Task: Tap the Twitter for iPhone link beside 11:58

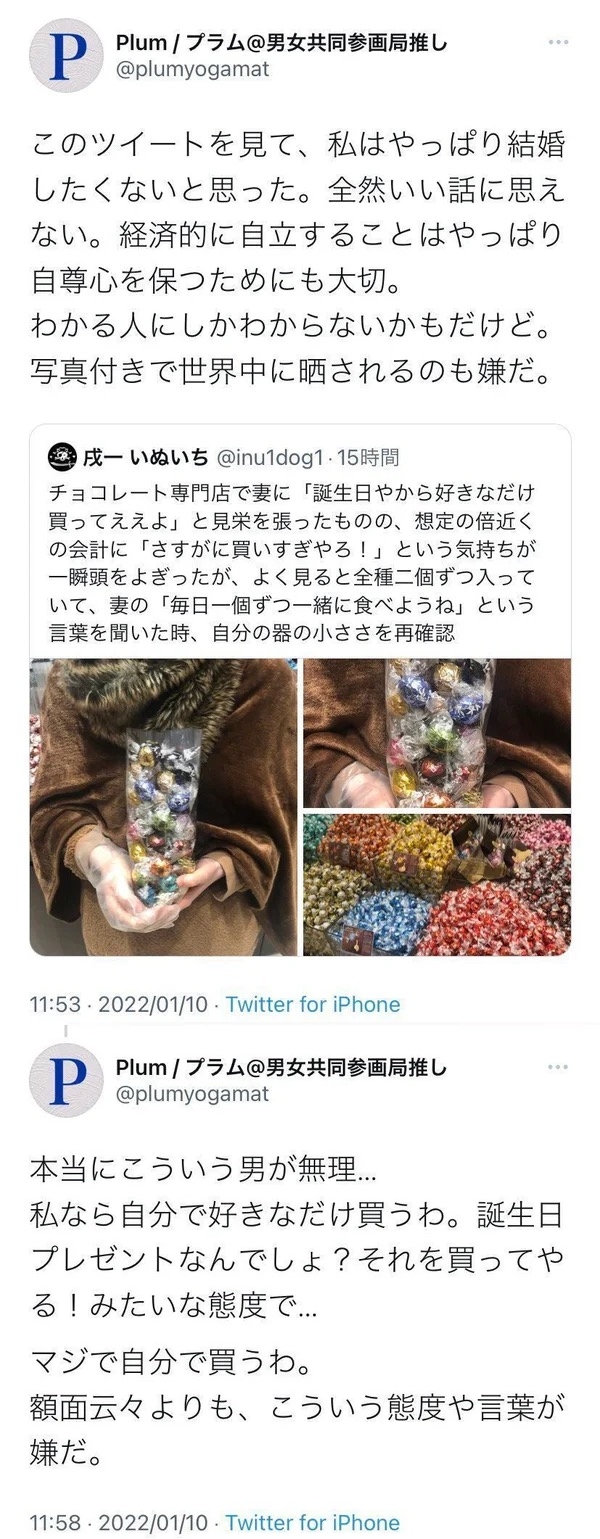Action: tap(313, 1523)
